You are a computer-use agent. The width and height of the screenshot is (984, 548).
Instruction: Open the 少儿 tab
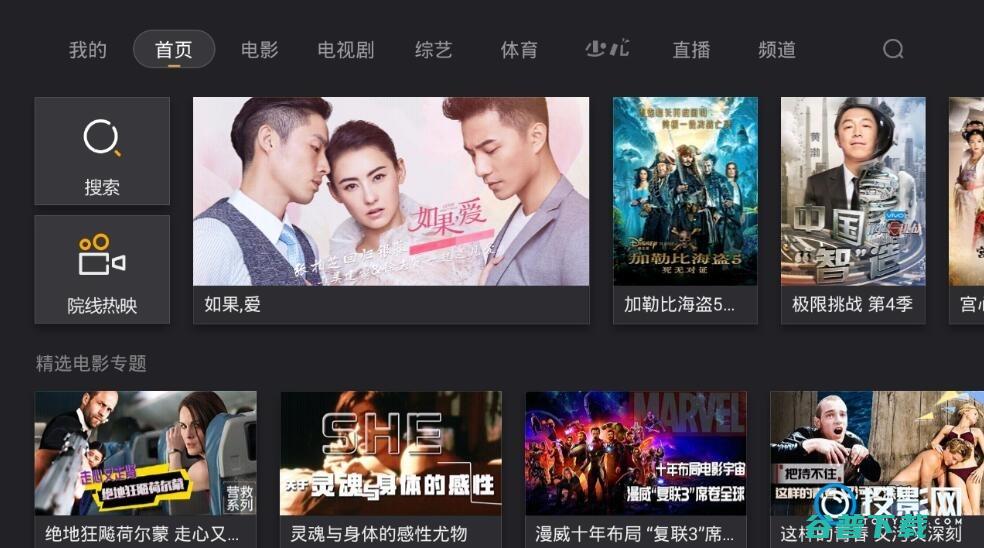click(x=607, y=49)
